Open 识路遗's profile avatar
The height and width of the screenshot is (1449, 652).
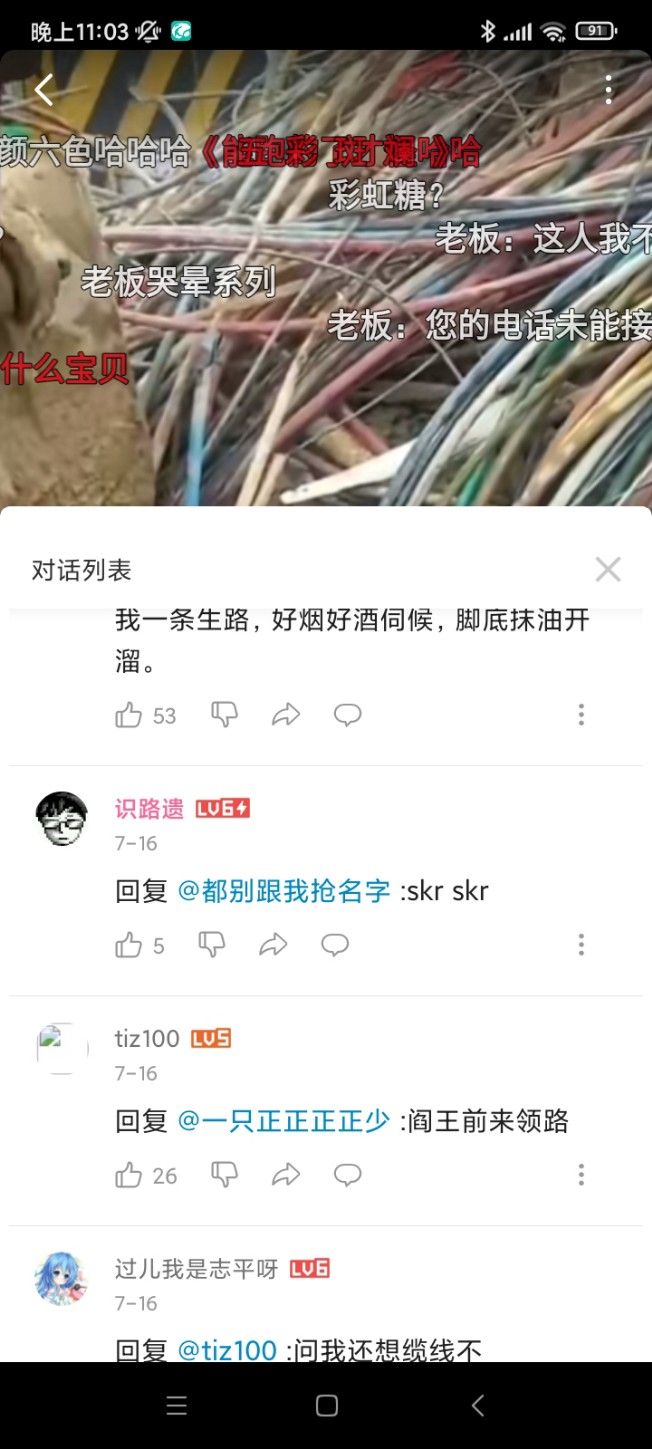pyautogui.click(x=61, y=818)
